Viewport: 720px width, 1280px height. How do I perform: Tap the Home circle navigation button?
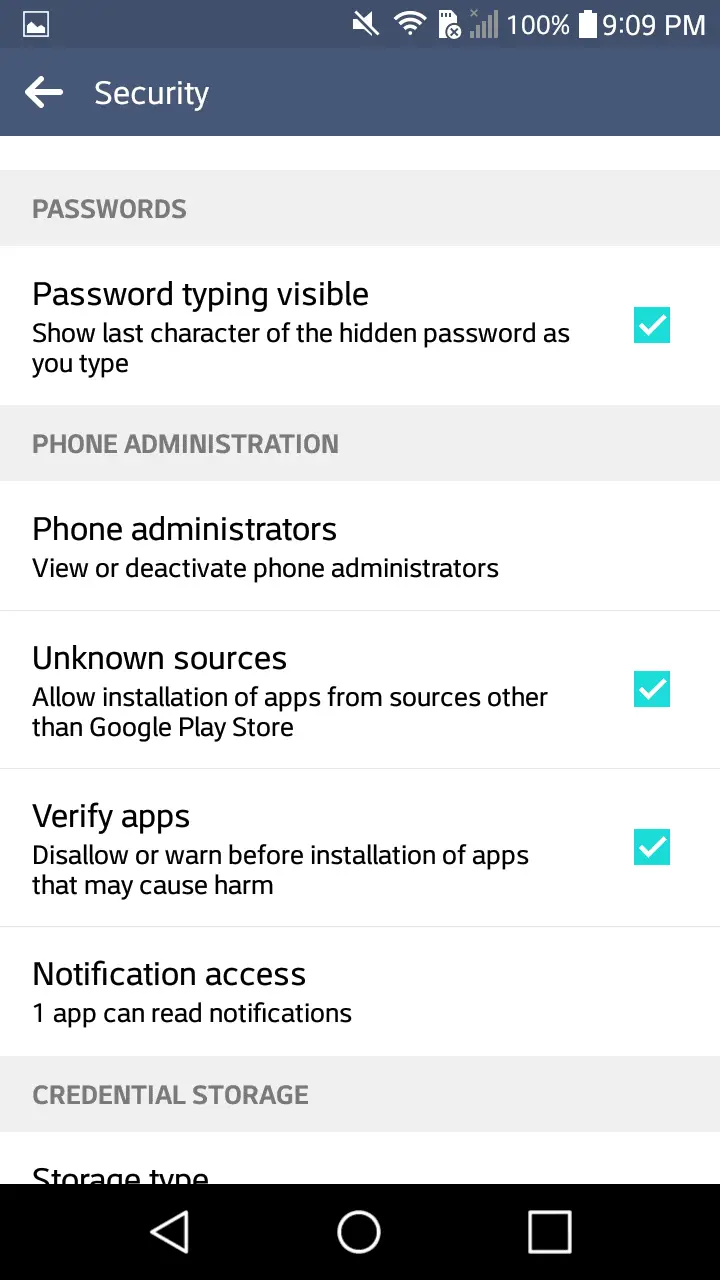tap(359, 1232)
